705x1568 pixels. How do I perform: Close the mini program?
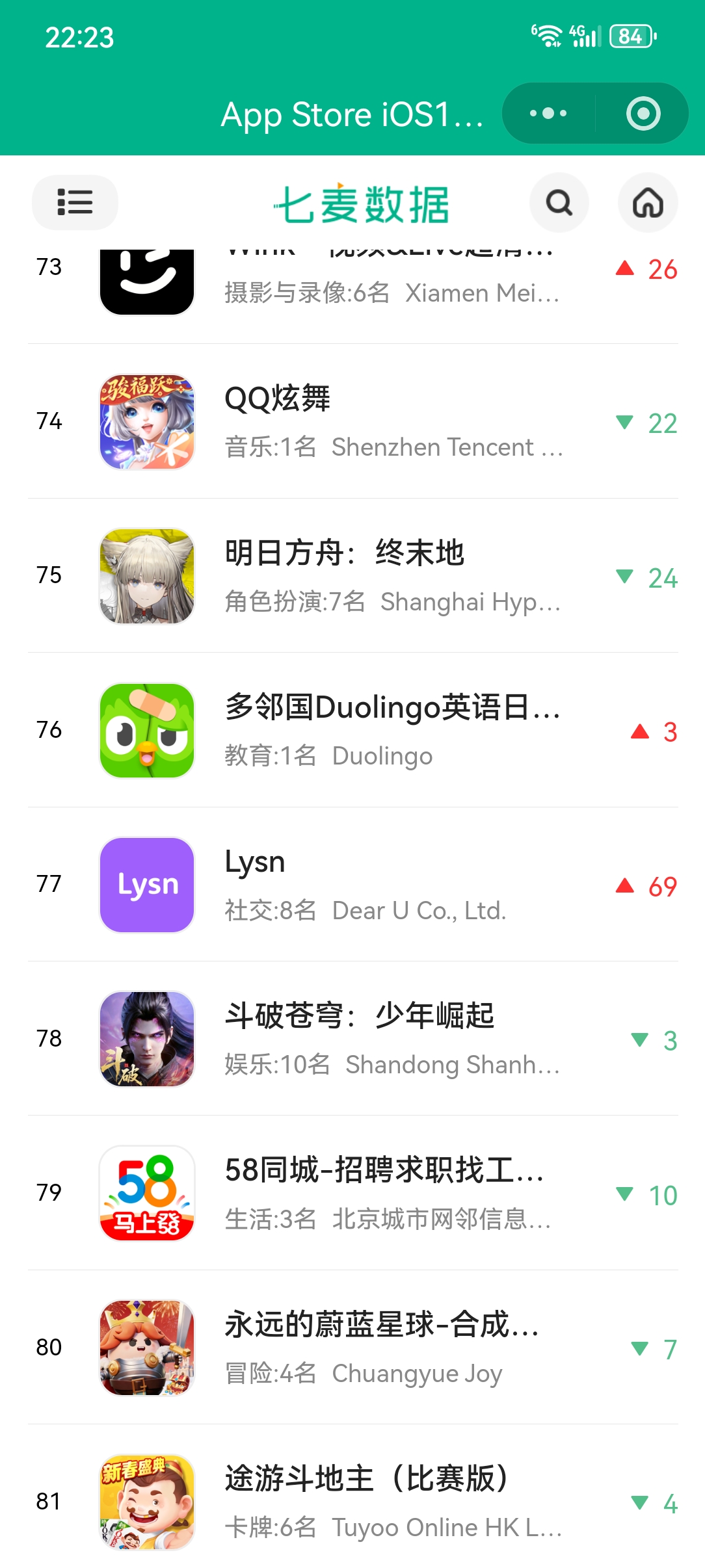click(643, 114)
